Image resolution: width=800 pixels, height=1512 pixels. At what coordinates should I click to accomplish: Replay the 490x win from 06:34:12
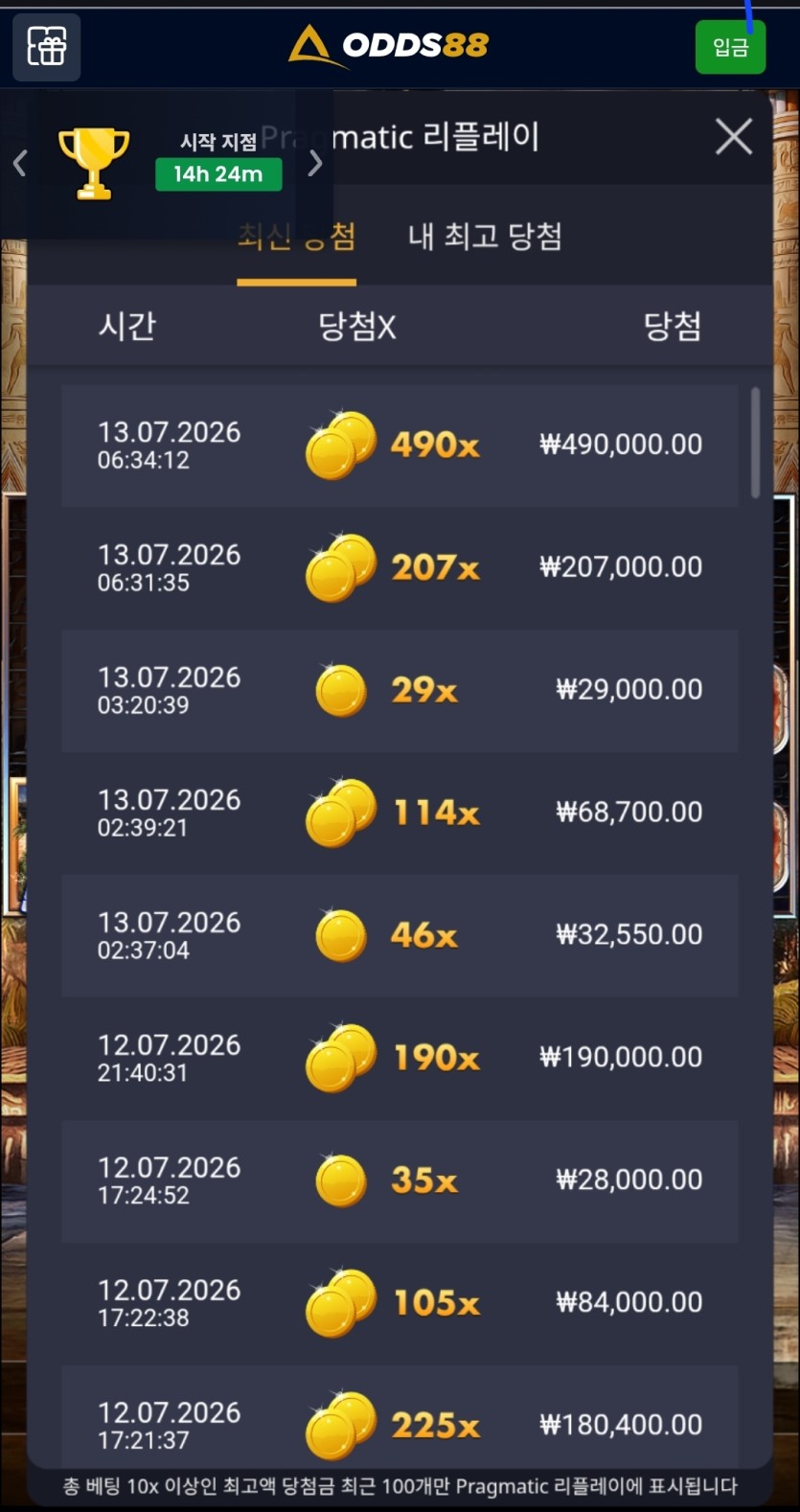[400, 446]
